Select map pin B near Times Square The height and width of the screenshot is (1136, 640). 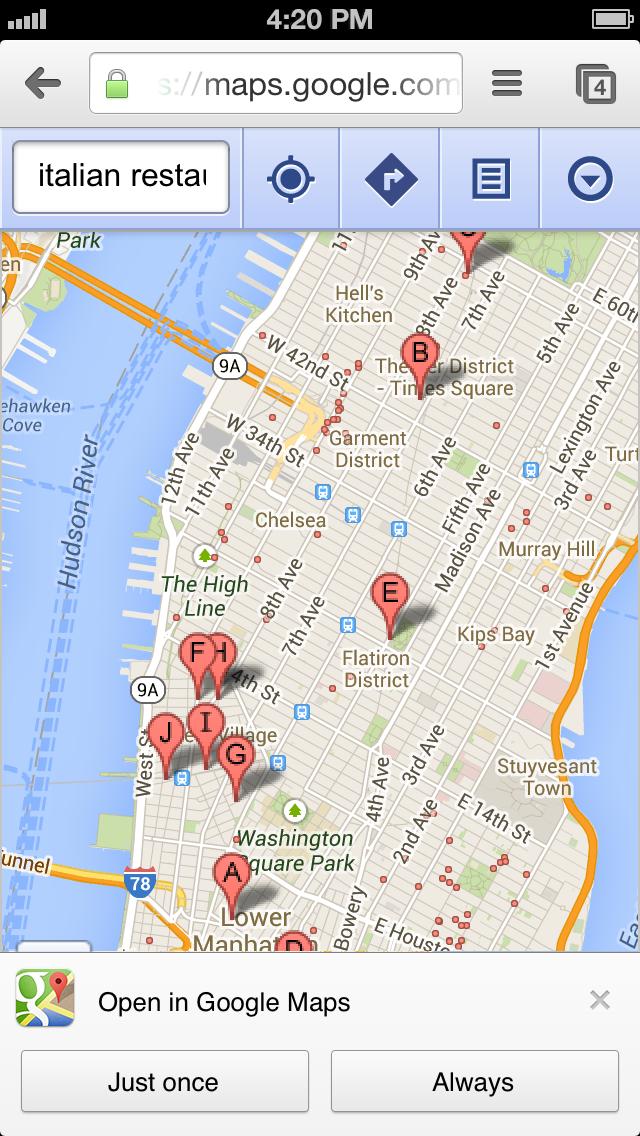(x=420, y=360)
